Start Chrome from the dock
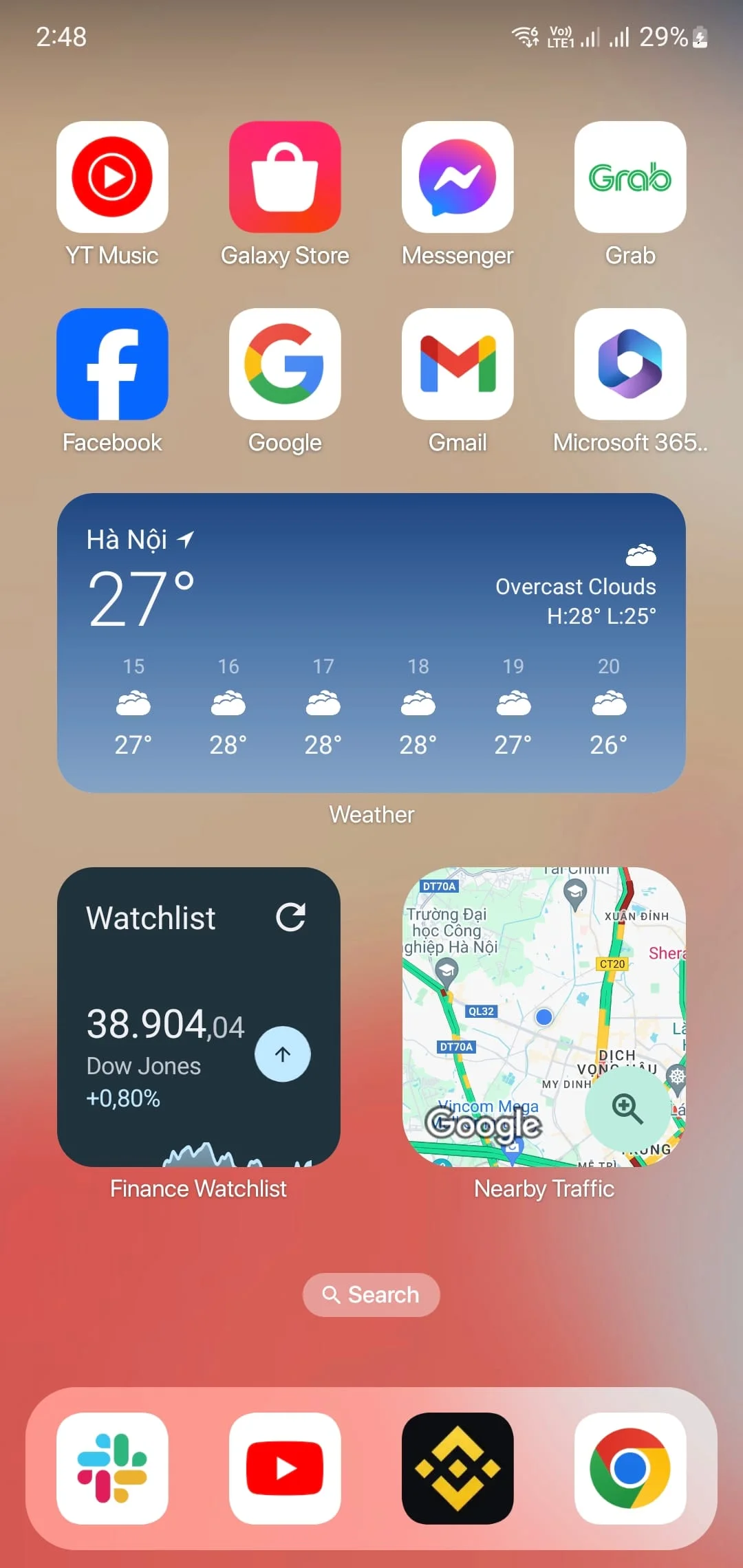This screenshot has width=743, height=1568. 629,1469
